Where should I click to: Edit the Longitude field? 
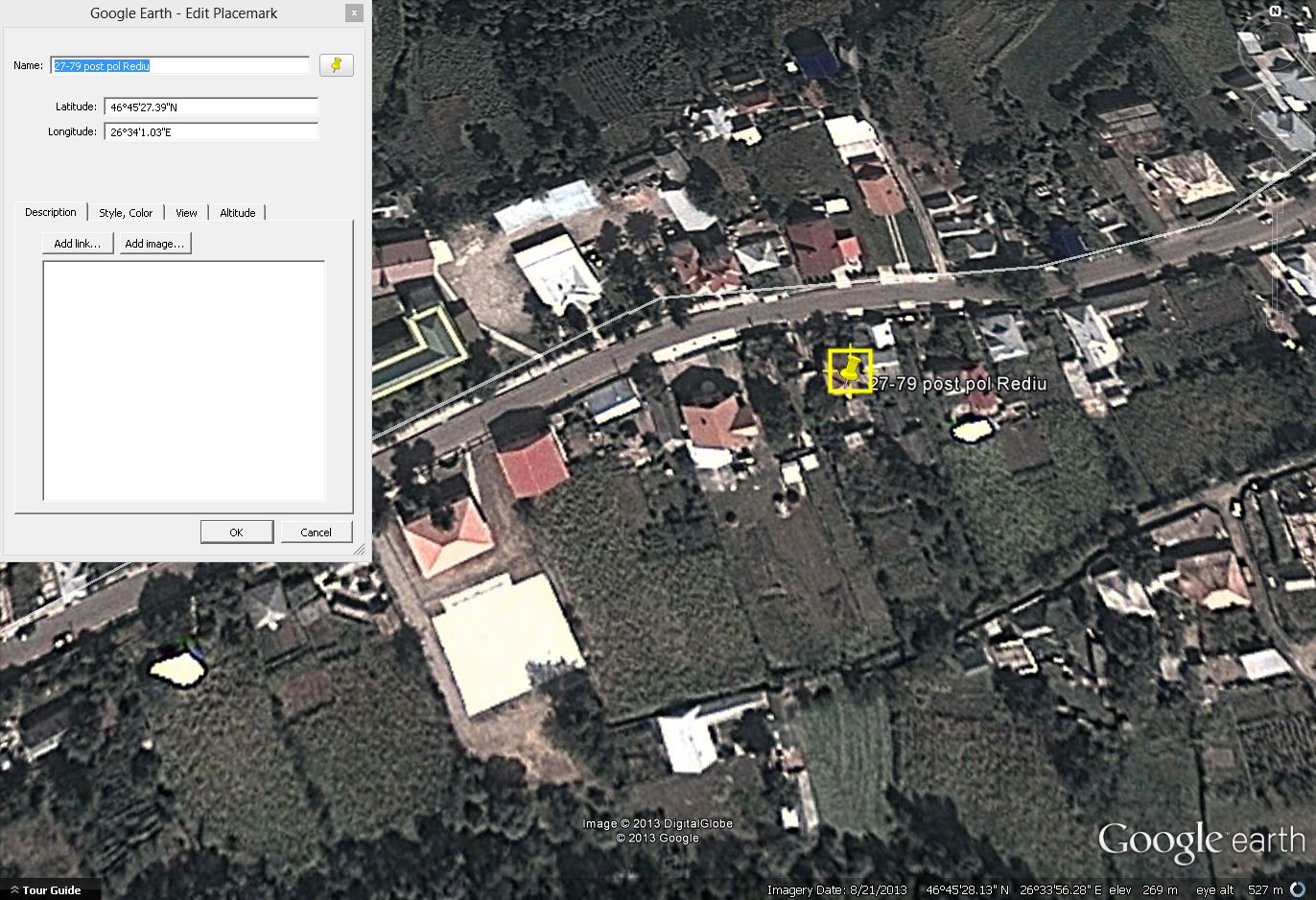(x=211, y=131)
